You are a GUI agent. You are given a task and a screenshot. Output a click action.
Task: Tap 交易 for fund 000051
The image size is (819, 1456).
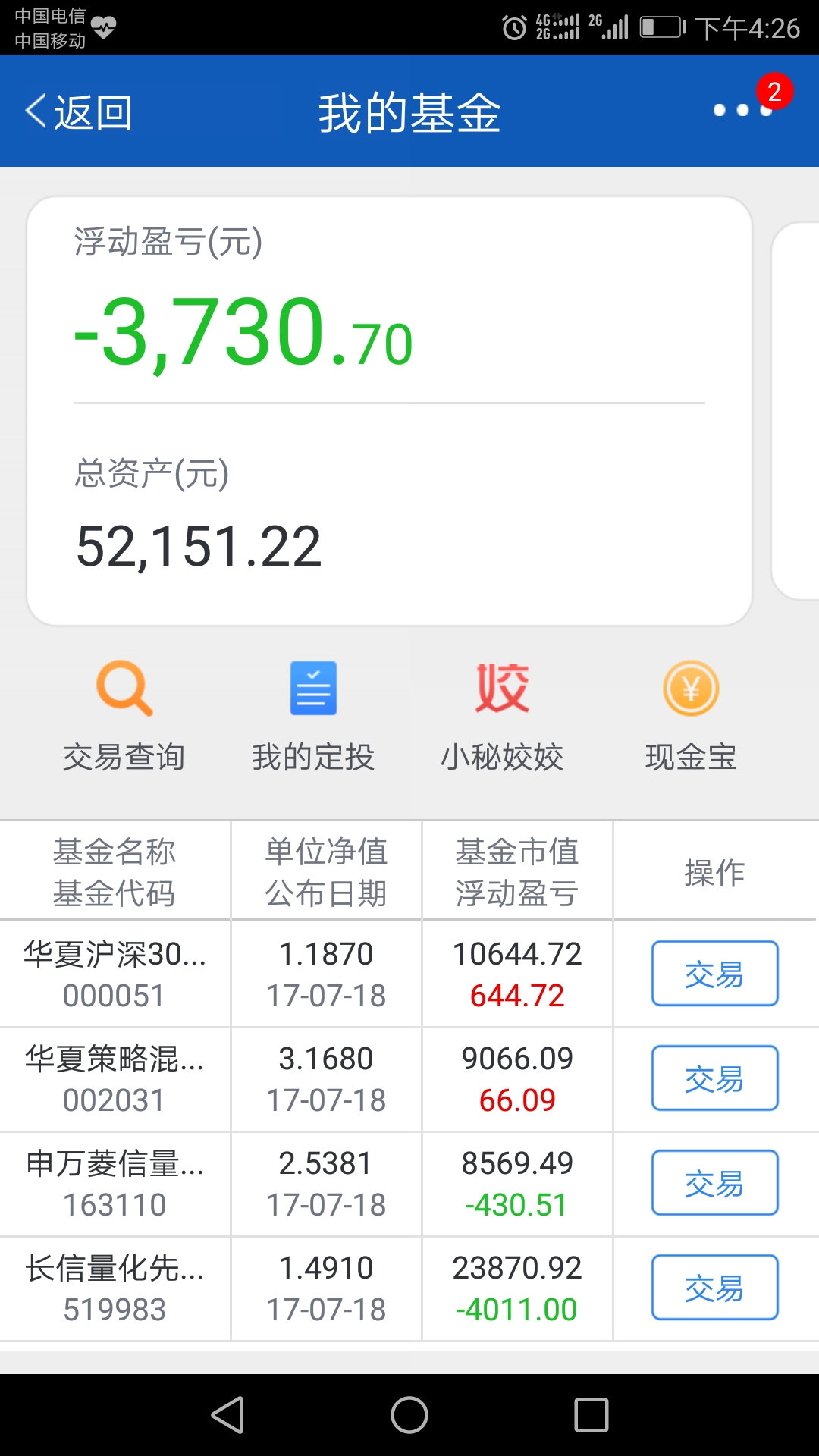pos(715,974)
